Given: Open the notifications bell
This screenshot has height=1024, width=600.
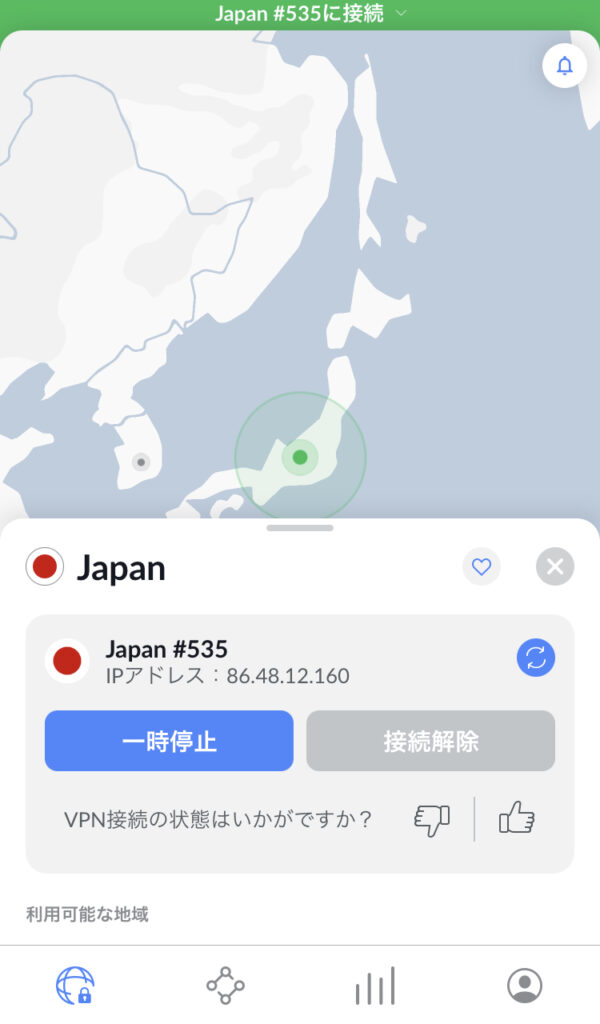Looking at the screenshot, I should 564,66.
